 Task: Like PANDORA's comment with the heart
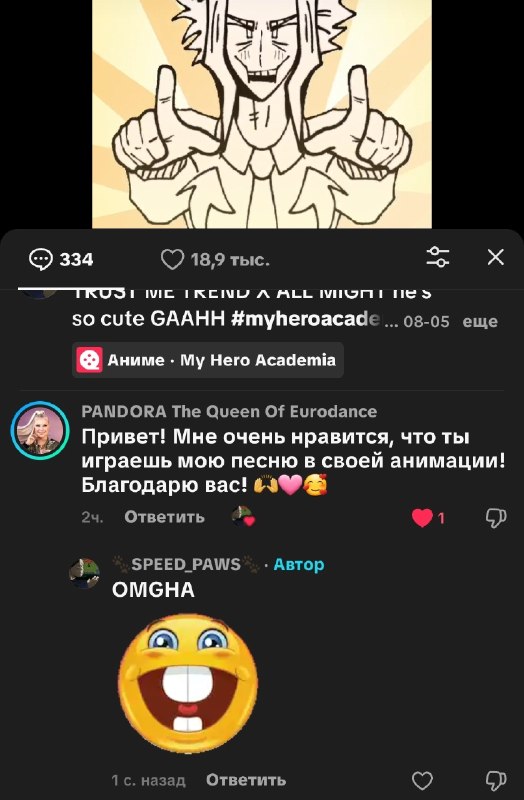(x=422, y=518)
